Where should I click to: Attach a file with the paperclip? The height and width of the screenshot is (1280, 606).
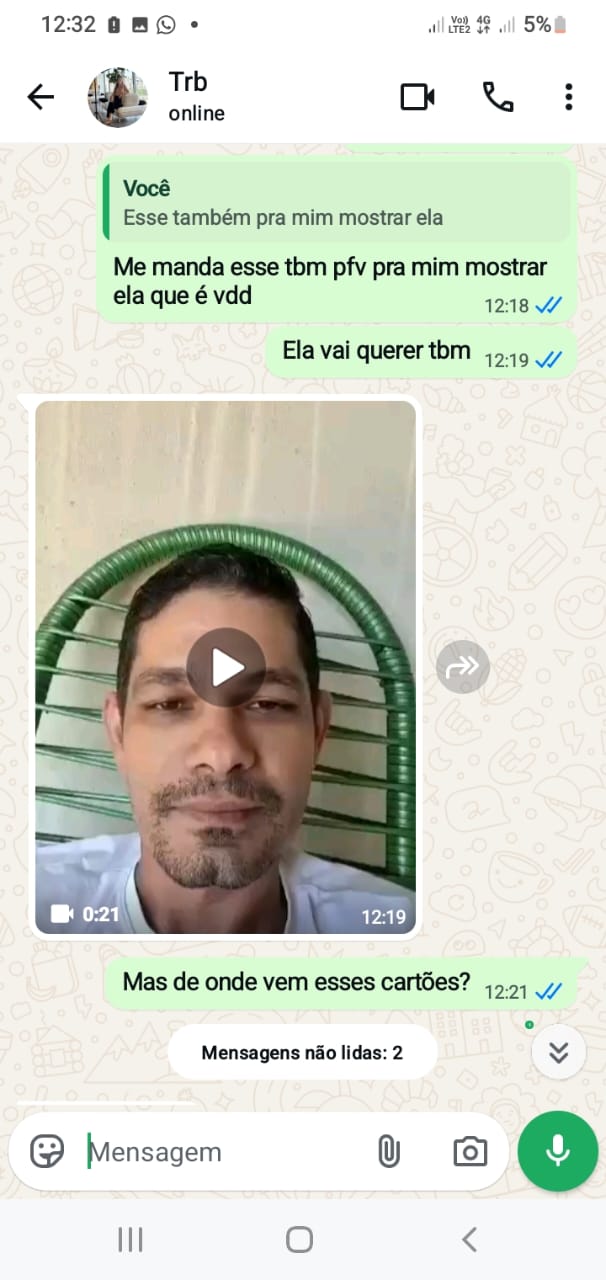tap(388, 1152)
